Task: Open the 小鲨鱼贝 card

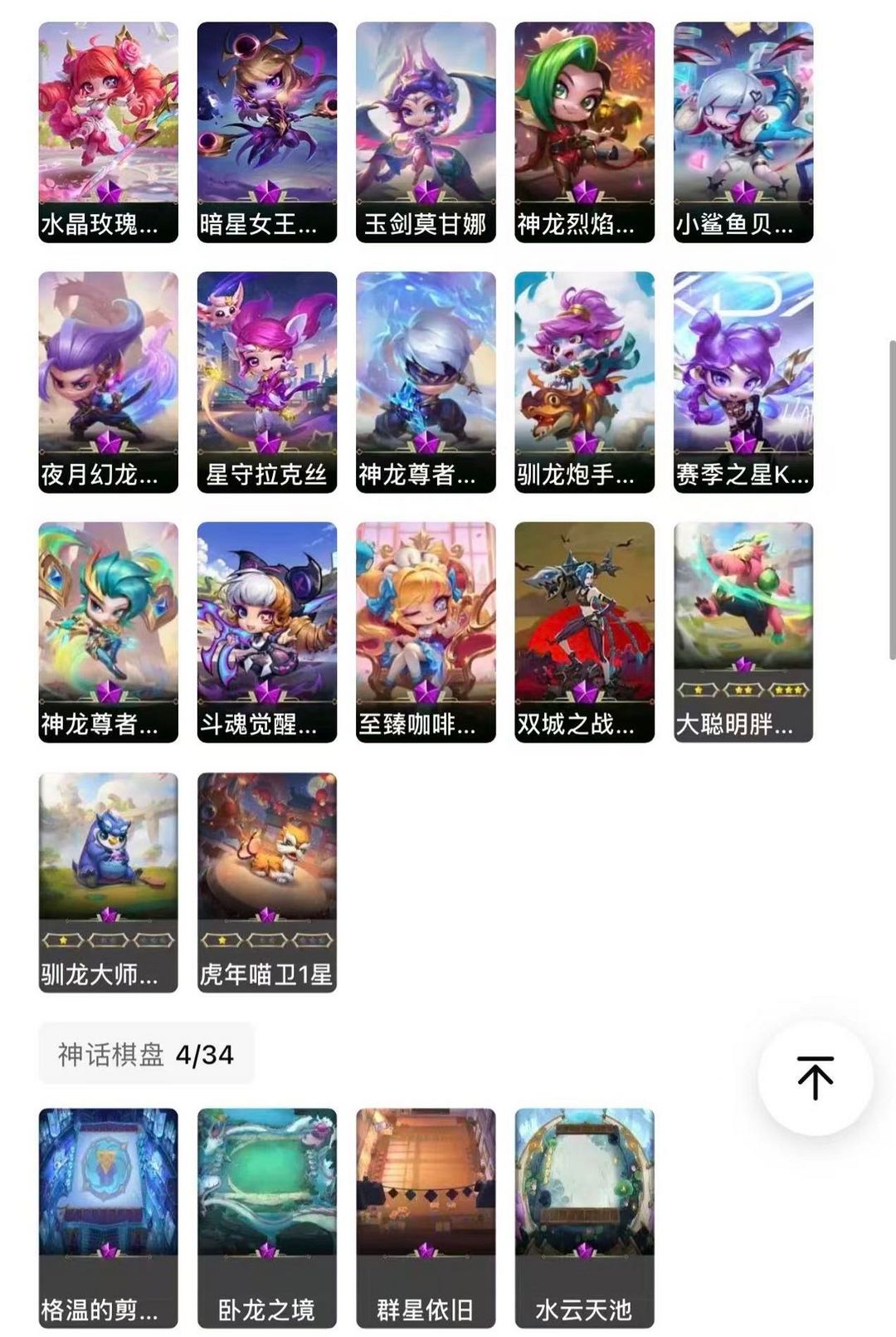Action: tap(743, 132)
